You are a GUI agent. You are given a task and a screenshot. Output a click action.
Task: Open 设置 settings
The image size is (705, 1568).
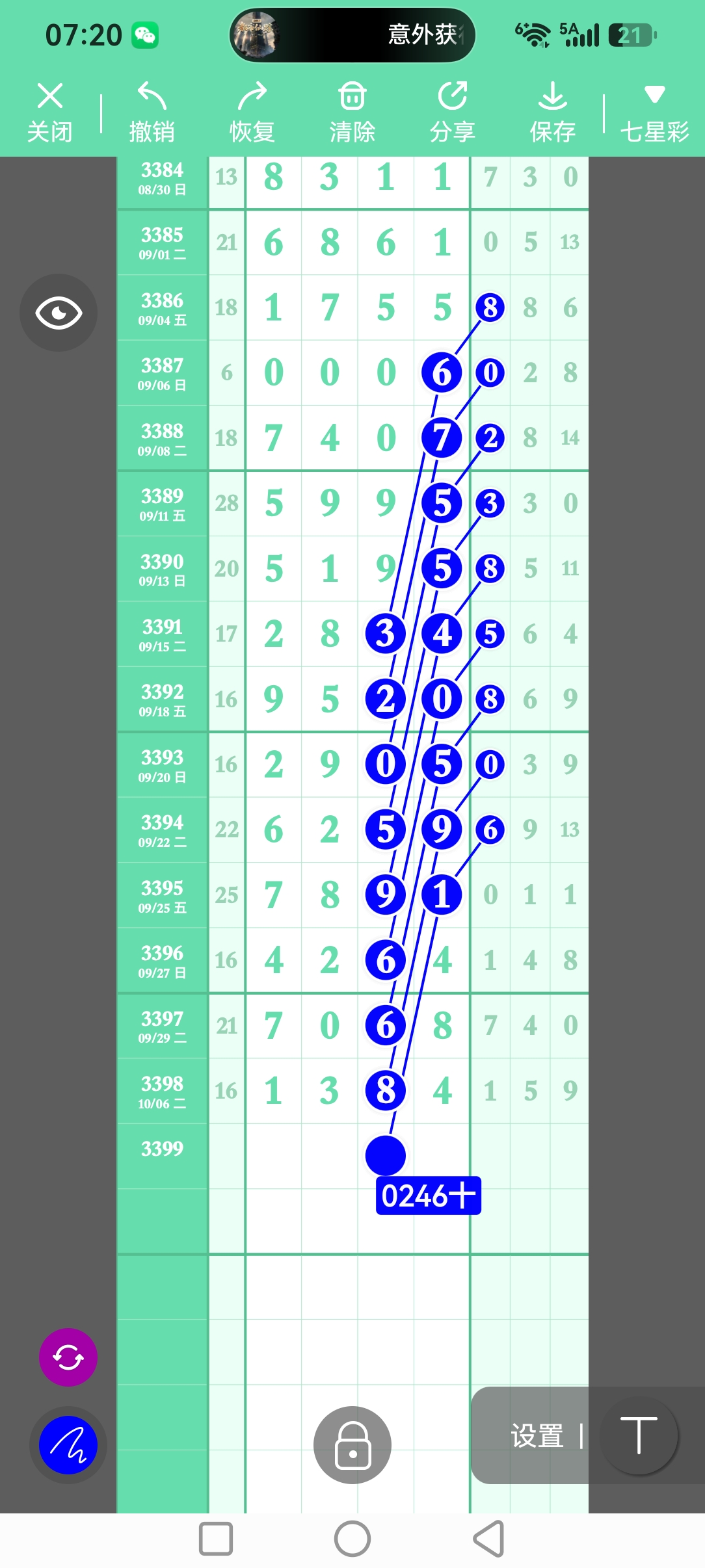pyautogui.click(x=537, y=1435)
